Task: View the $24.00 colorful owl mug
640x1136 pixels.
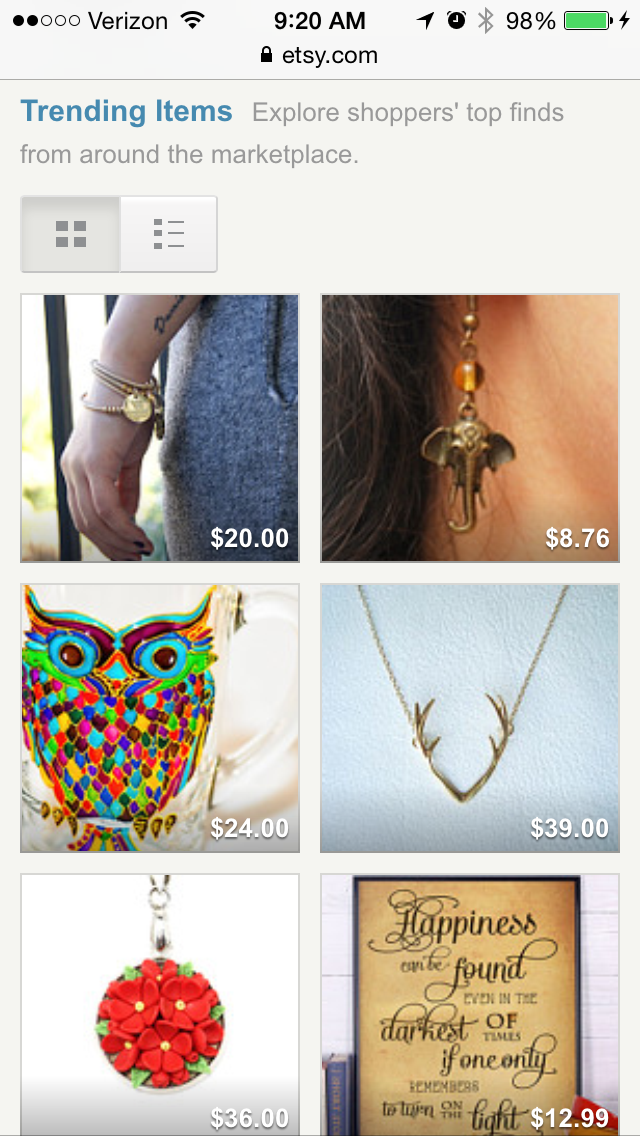Action: (x=160, y=718)
